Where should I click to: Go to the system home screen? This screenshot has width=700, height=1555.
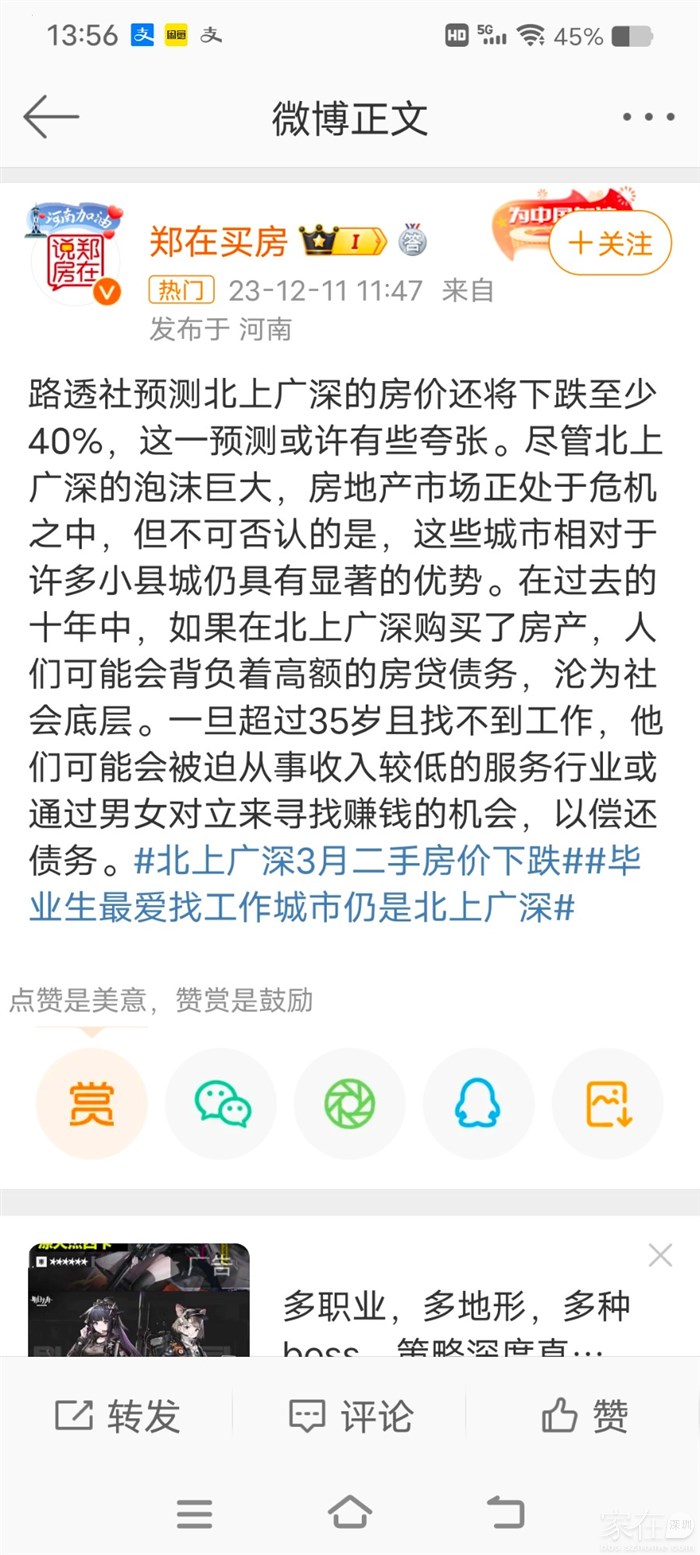click(x=350, y=1513)
